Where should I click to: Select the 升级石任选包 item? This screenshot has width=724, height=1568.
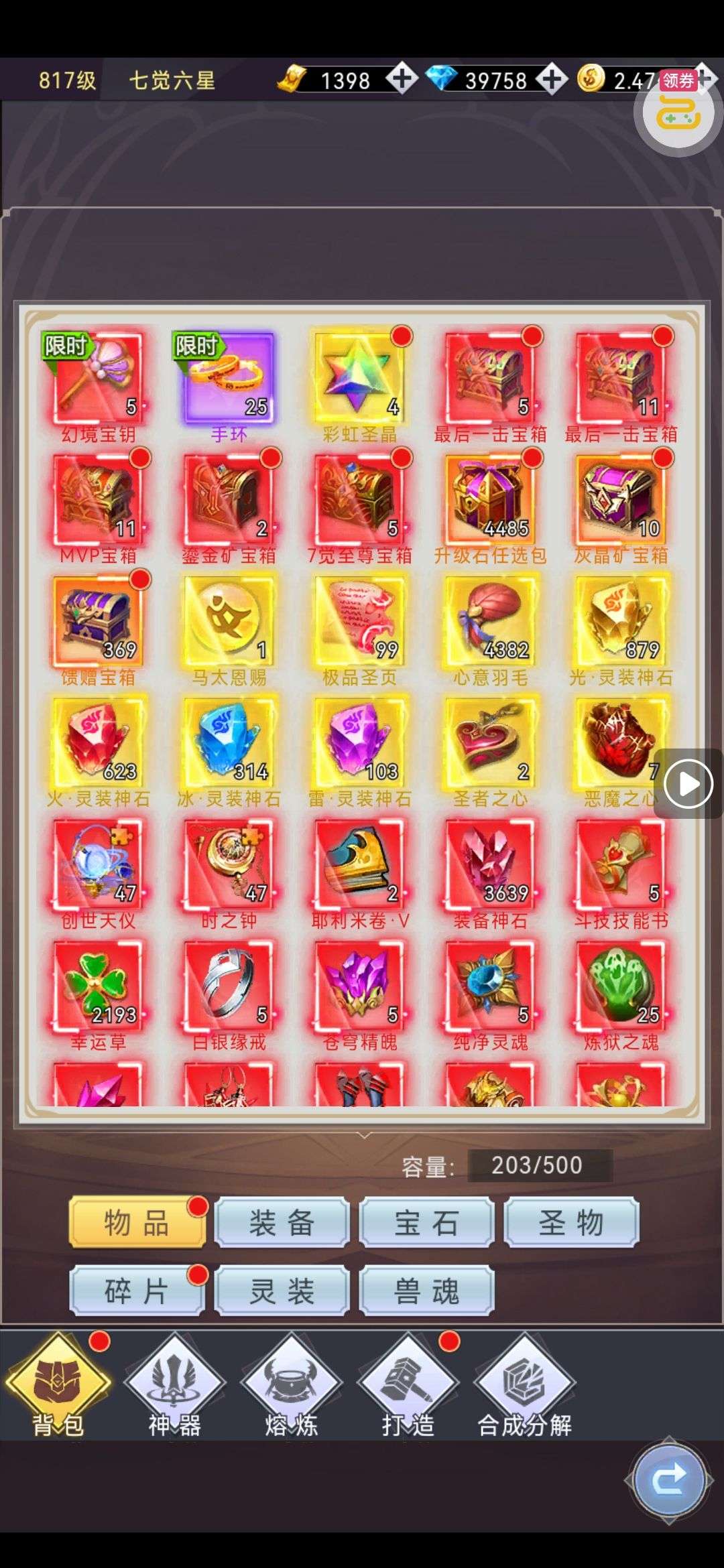click(x=491, y=501)
